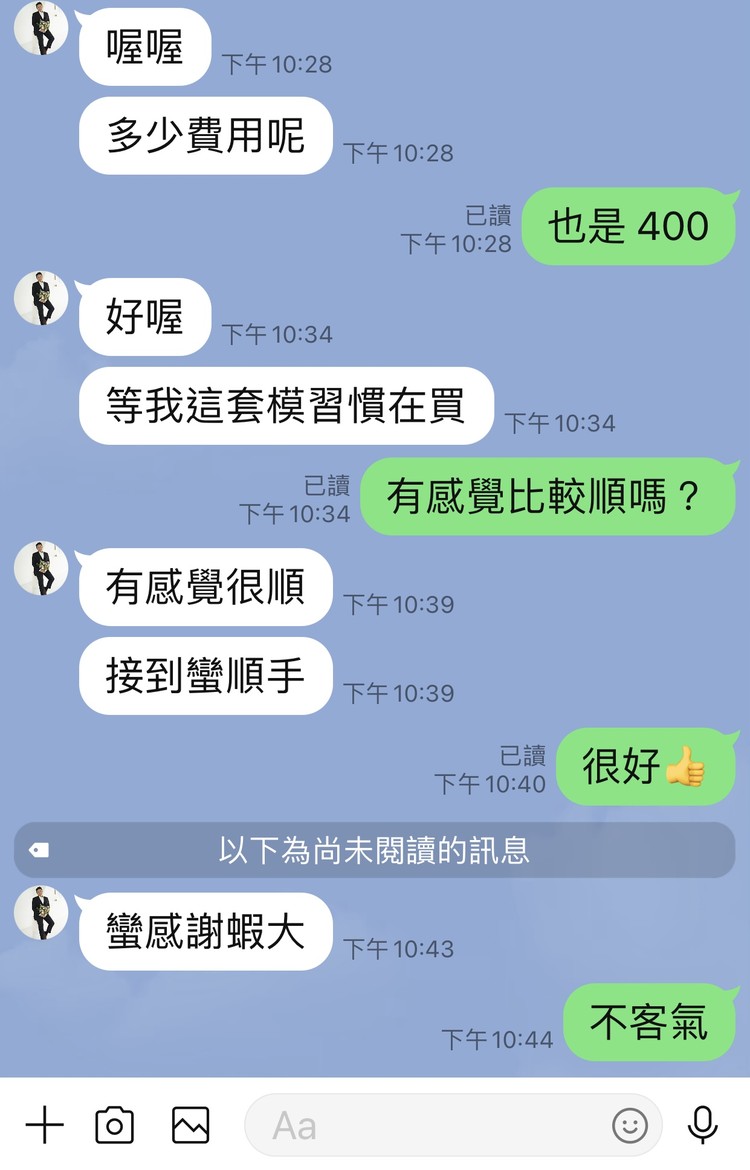Select the 好喔 message bubble
This screenshot has height=1170, width=750.
(144, 316)
